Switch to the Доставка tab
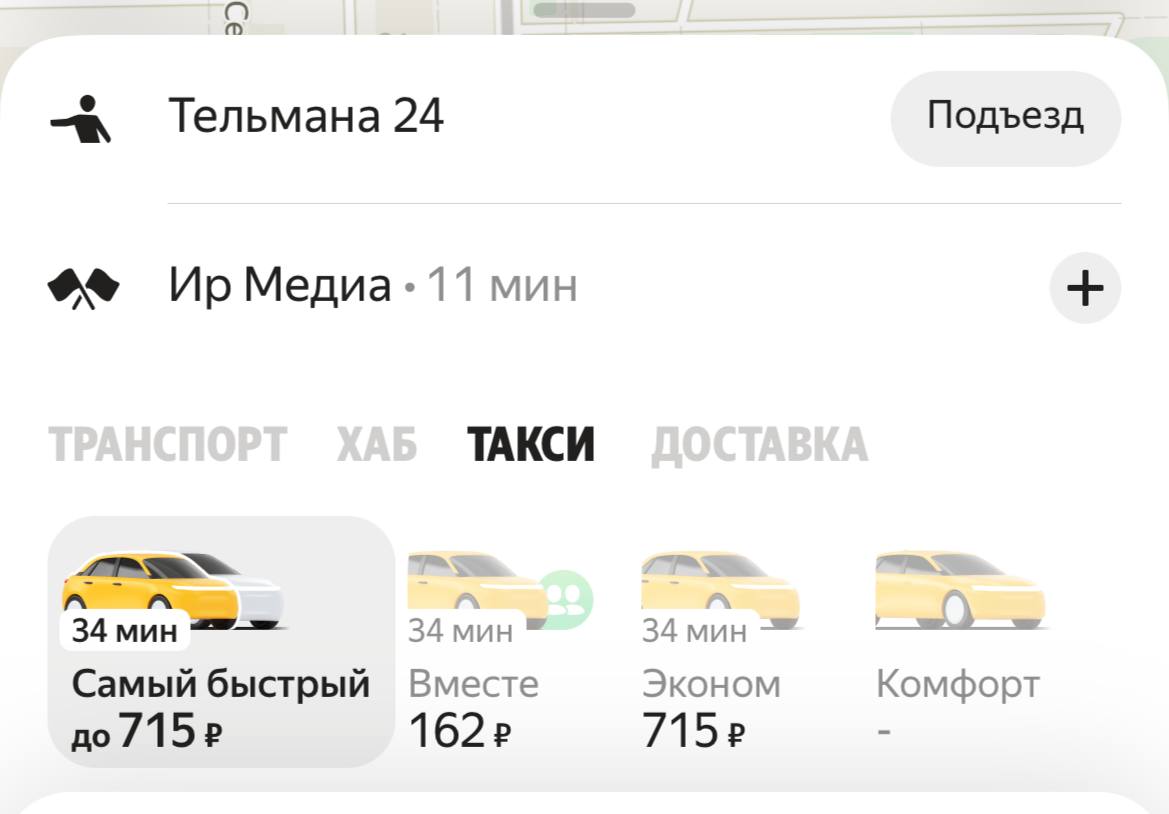This screenshot has width=1169, height=814. tap(759, 445)
